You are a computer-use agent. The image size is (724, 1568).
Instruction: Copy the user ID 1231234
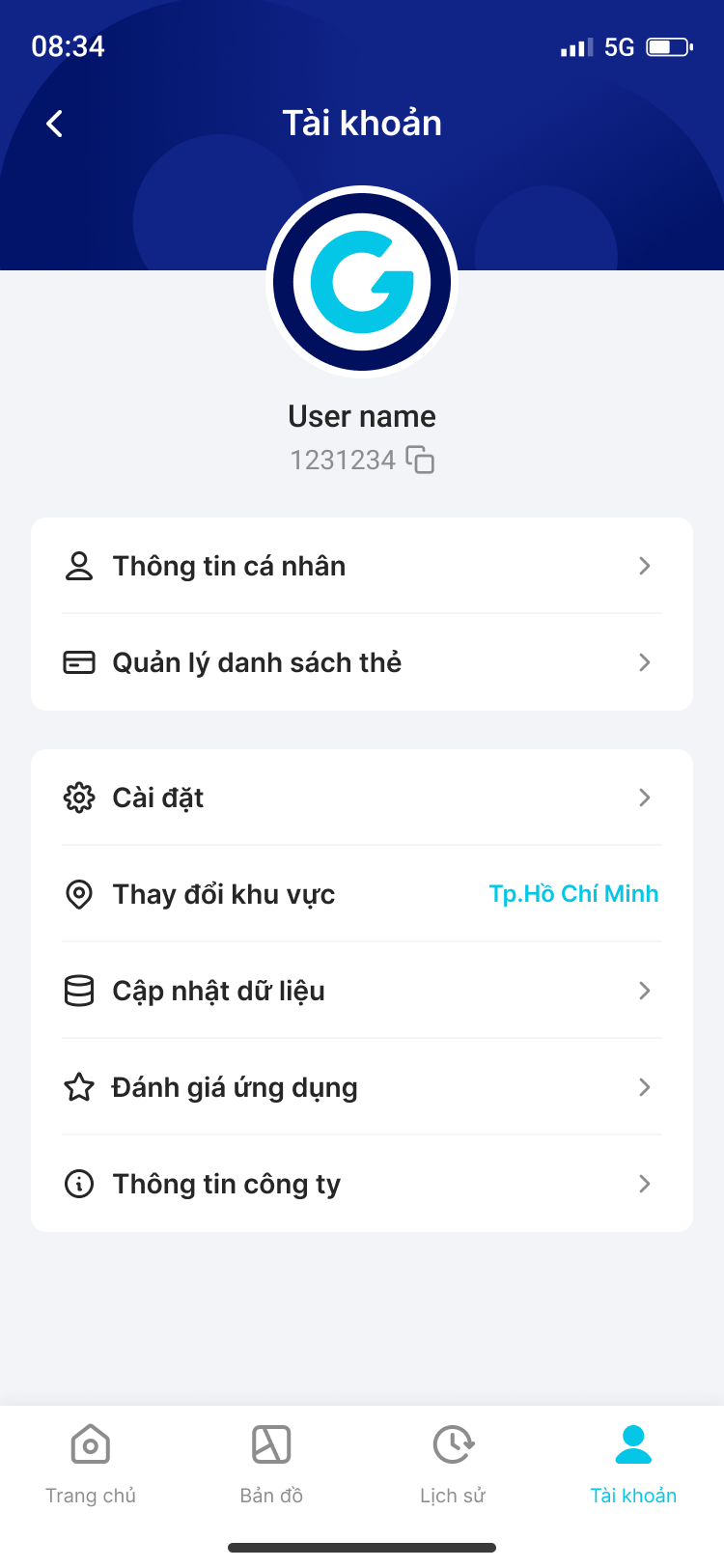[x=420, y=460]
